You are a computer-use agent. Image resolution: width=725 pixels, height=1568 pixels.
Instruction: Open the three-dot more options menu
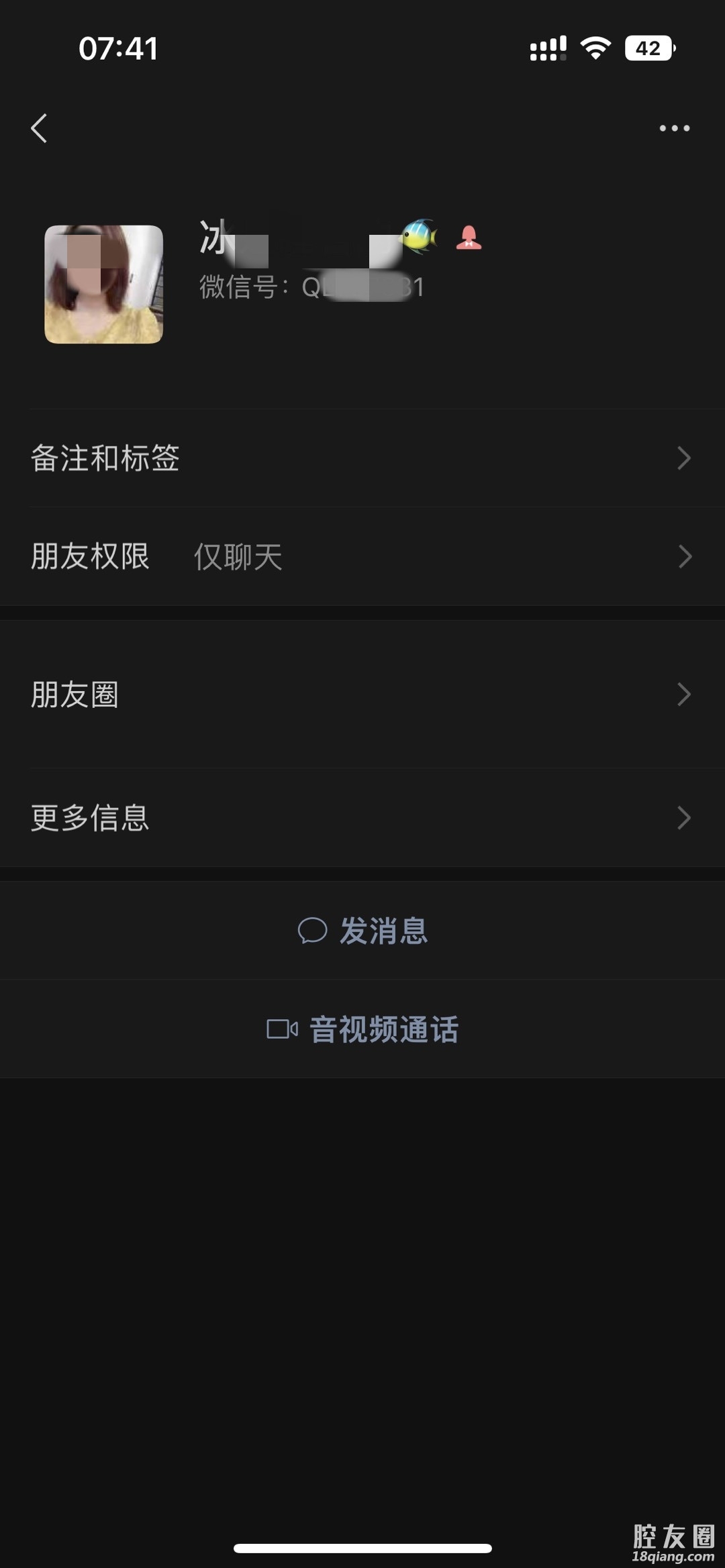click(x=674, y=128)
